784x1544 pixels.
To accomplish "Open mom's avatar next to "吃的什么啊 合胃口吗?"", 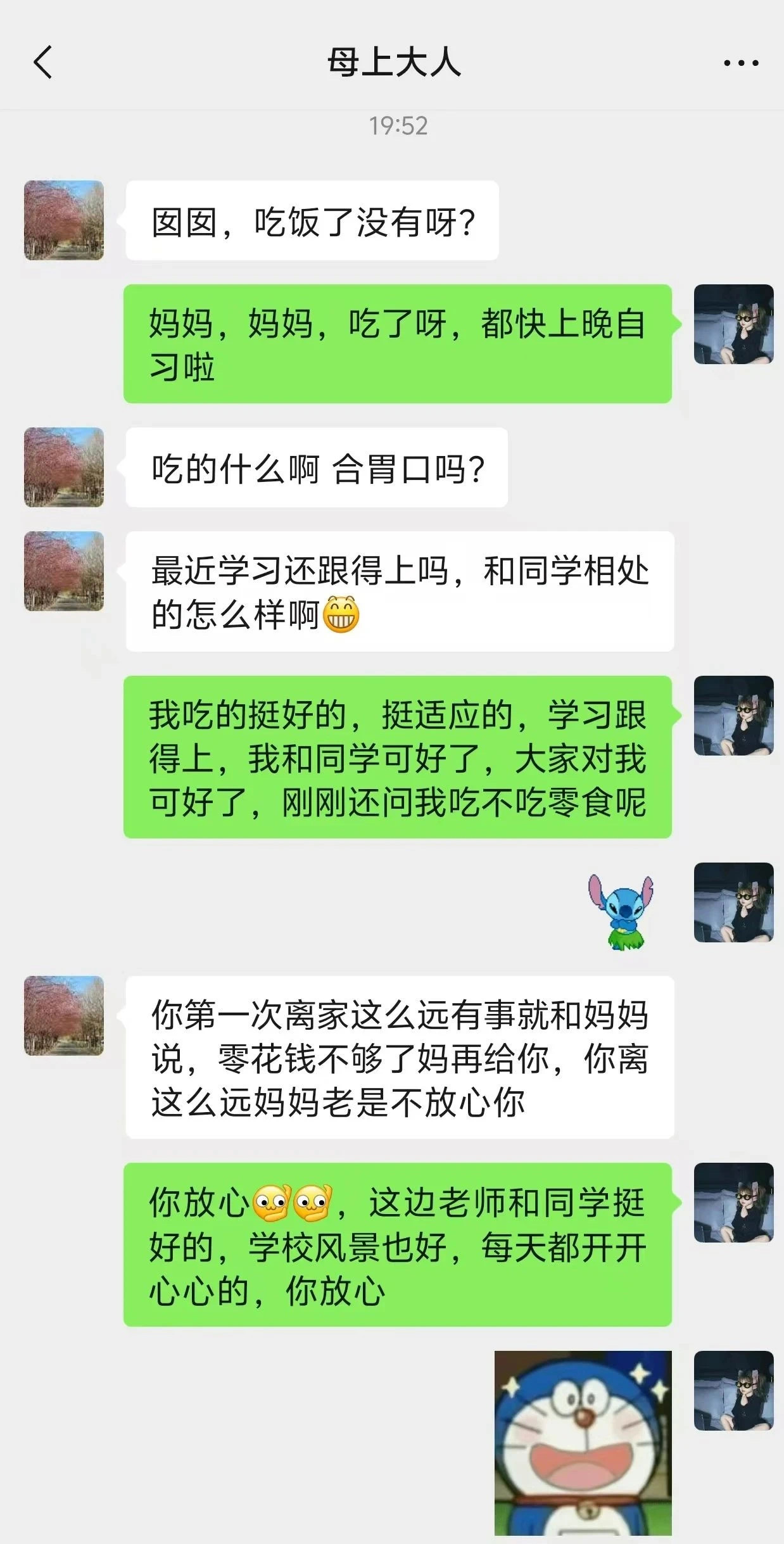I will [64, 467].
